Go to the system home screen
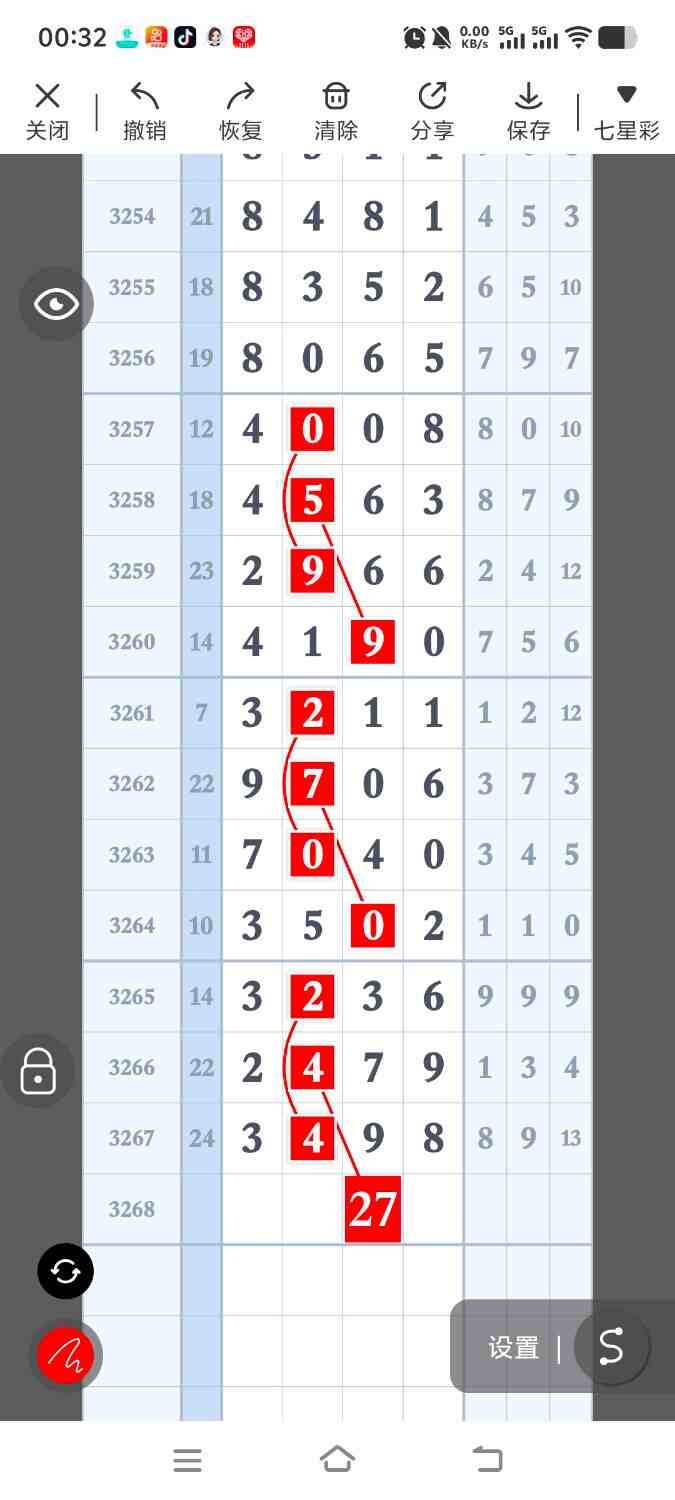The image size is (675, 1500). pyautogui.click(x=337, y=1460)
